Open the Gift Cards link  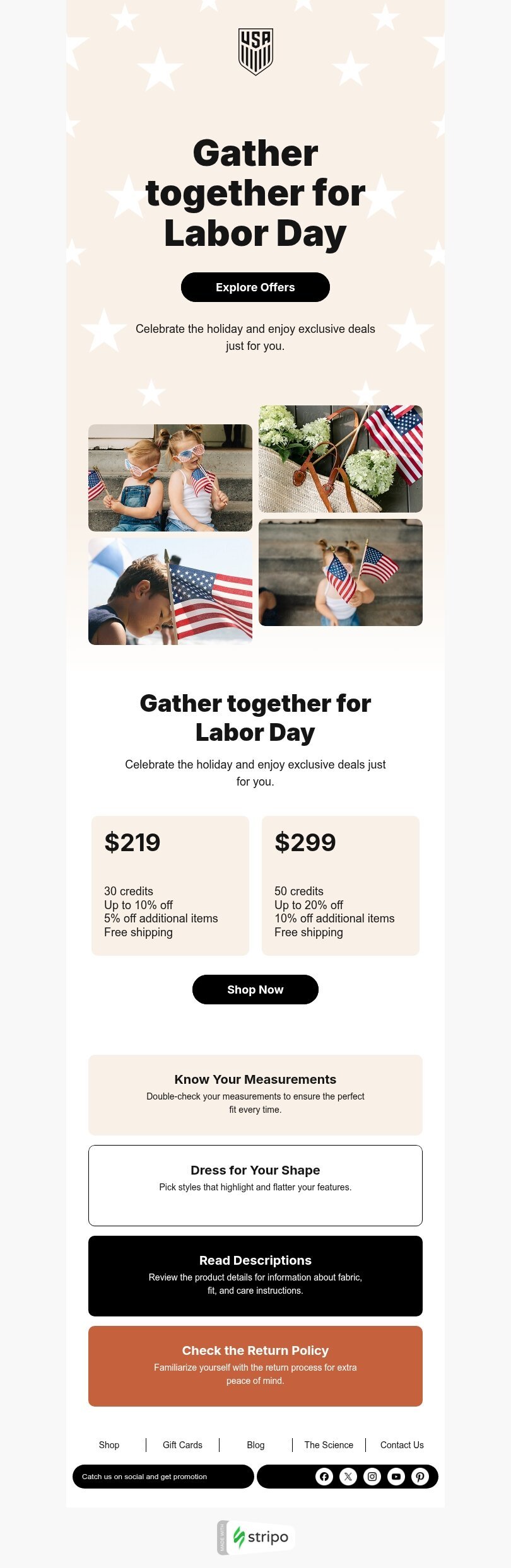click(182, 1444)
